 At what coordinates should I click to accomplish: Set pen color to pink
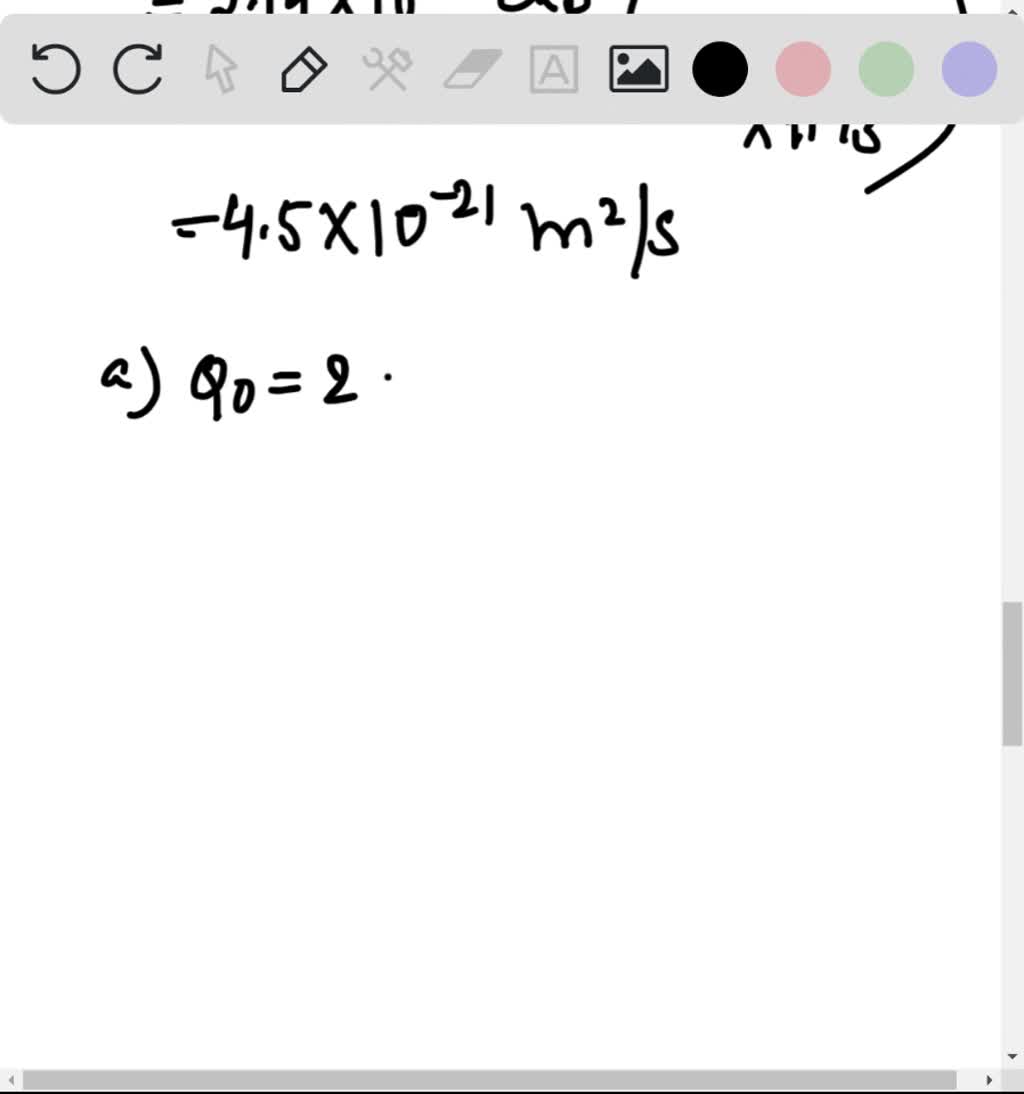(x=803, y=70)
